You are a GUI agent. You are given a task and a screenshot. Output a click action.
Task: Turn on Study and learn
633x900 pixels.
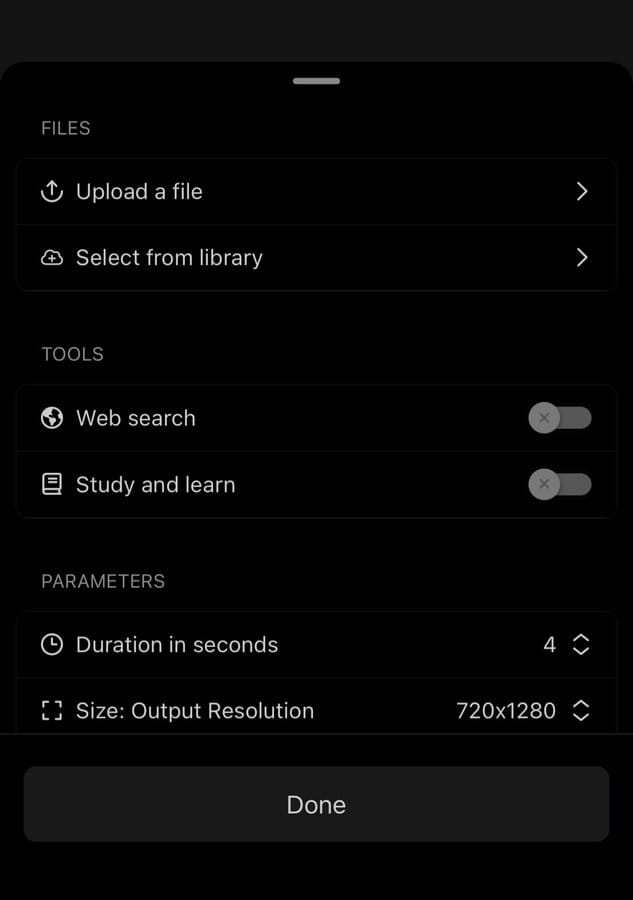560,485
